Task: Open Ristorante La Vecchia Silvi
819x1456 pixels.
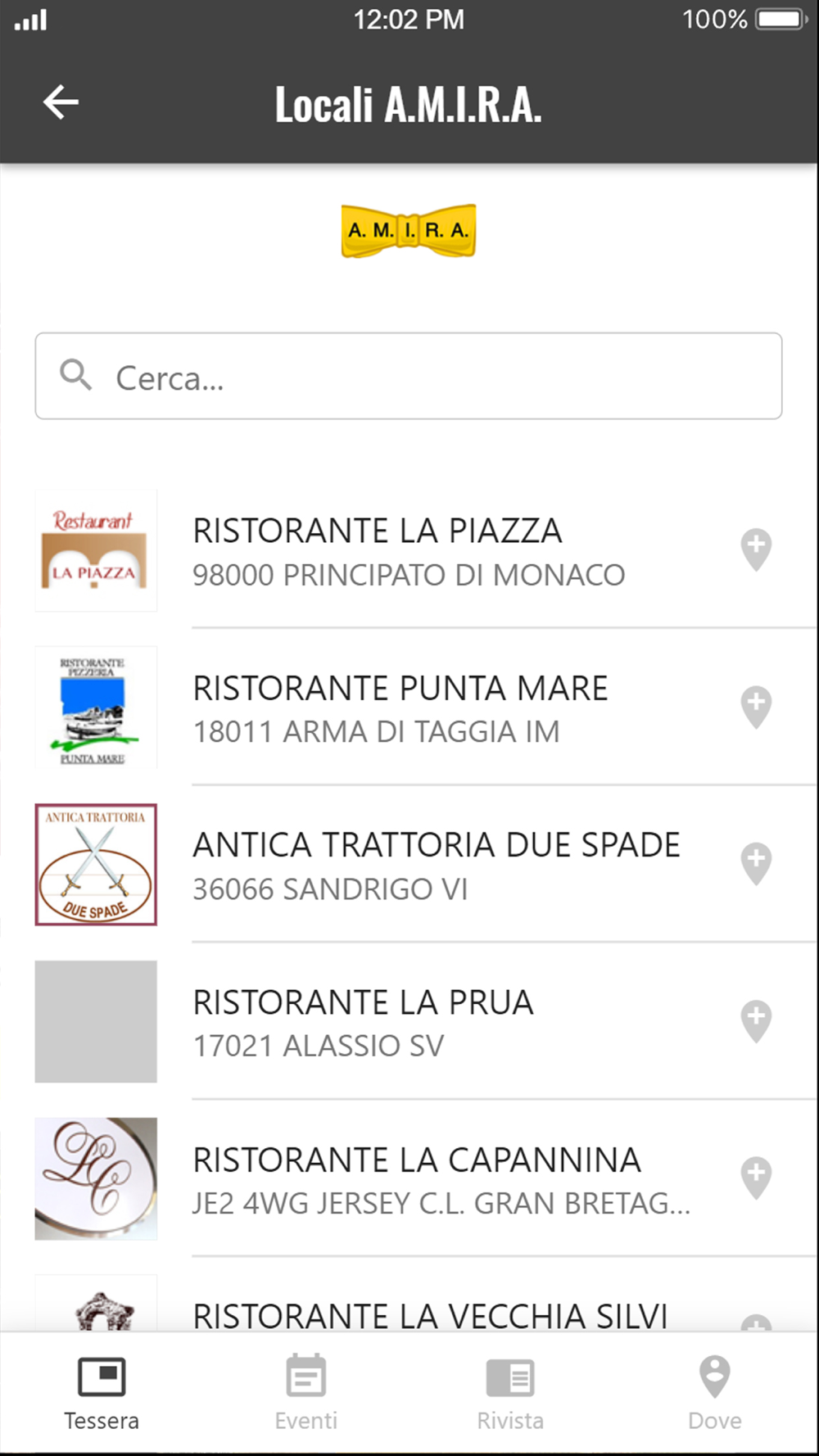Action: (x=429, y=1314)
